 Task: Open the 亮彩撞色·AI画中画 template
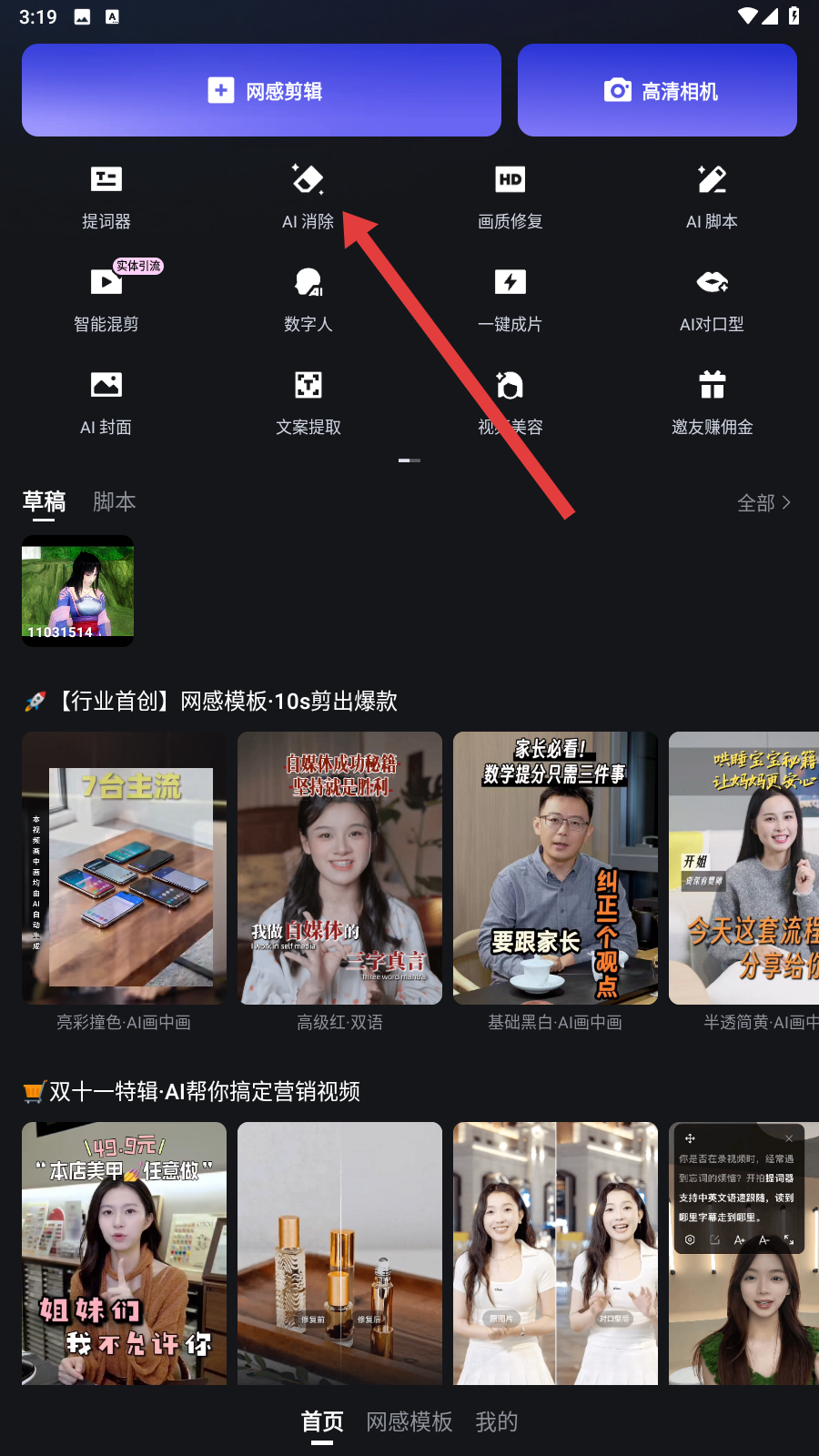pyautogui.click(x=124, y=868)
